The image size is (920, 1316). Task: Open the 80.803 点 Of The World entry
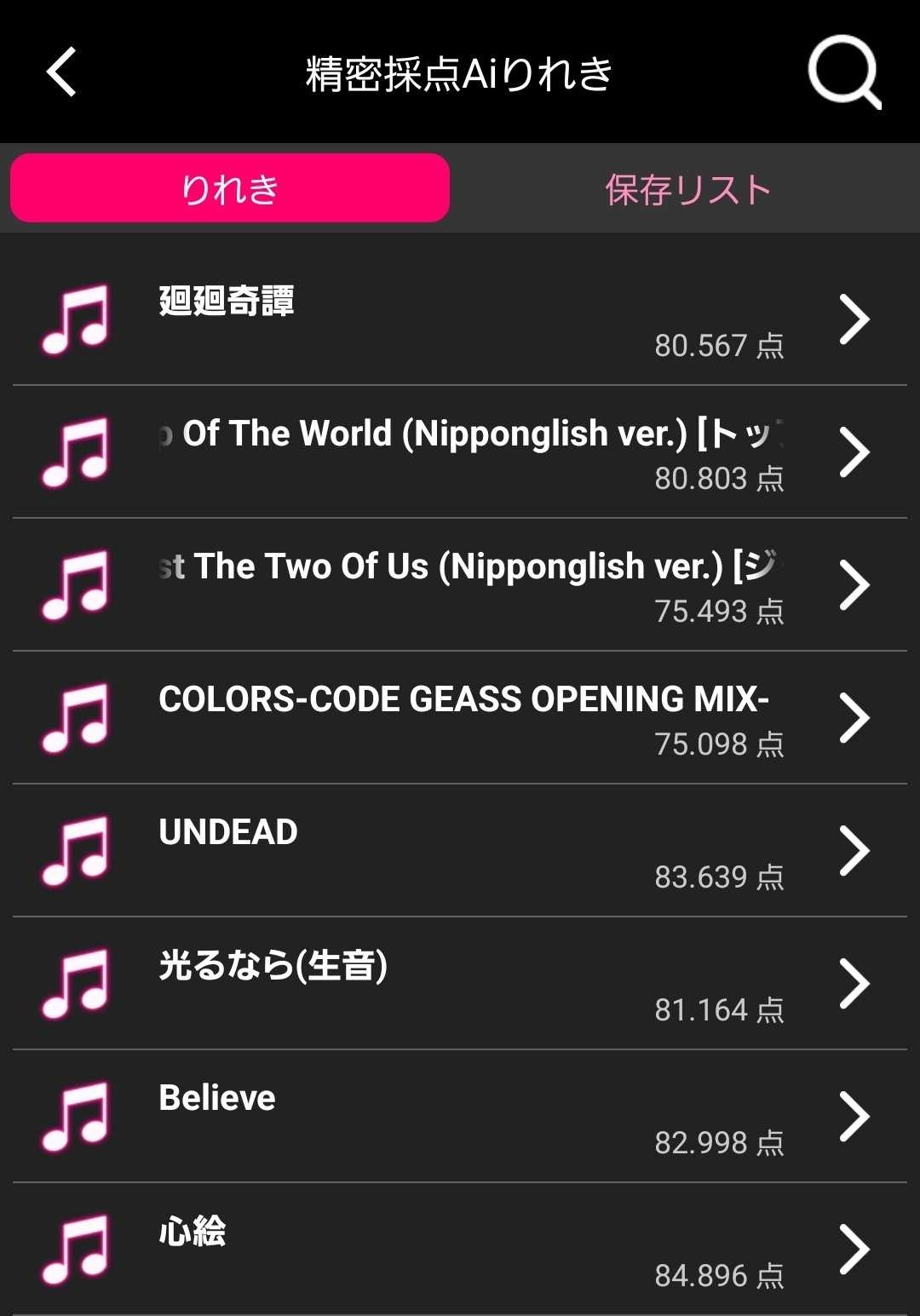point(460,453)
